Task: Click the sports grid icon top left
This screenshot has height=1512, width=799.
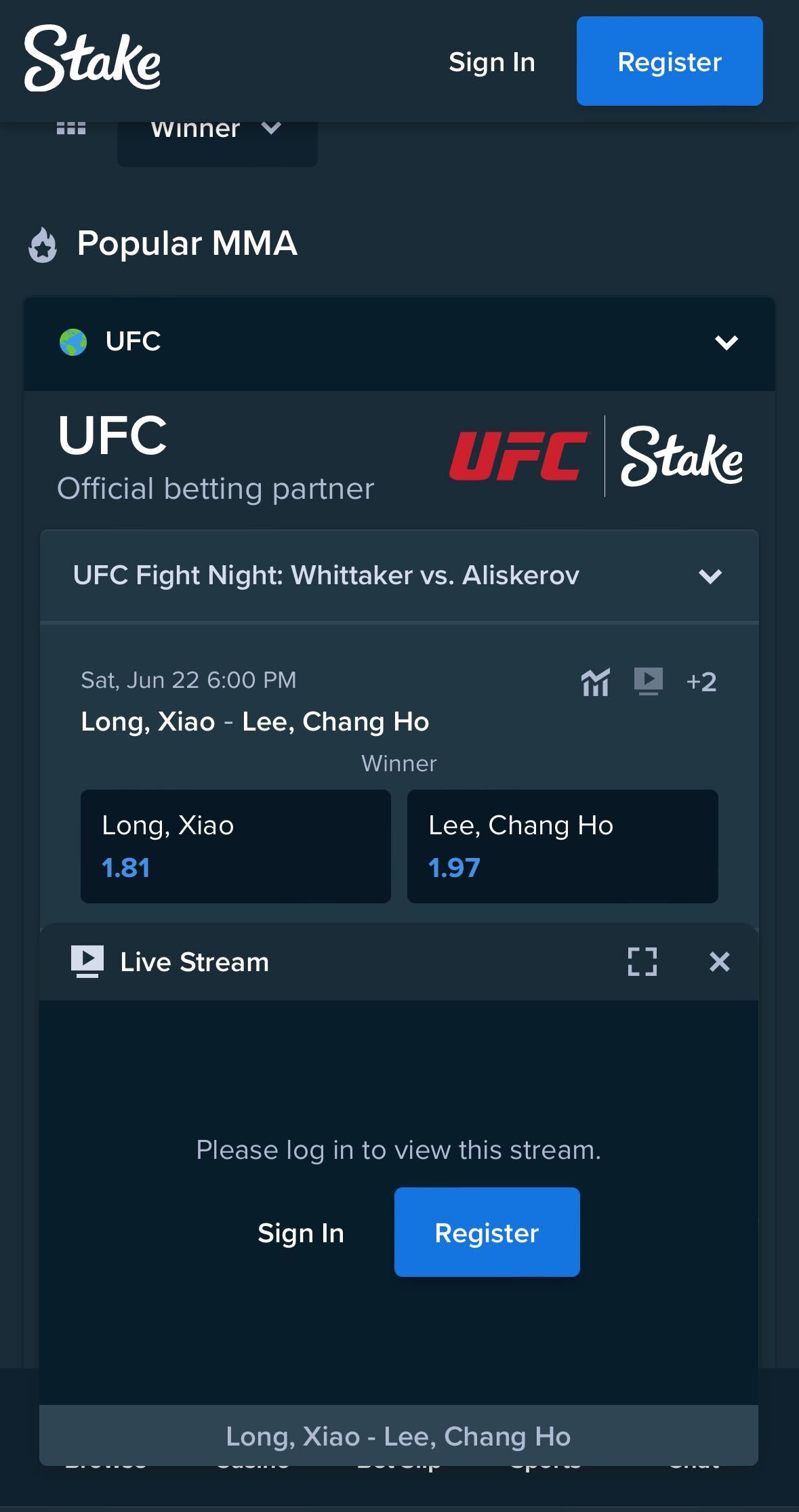Action: [70, 127]
